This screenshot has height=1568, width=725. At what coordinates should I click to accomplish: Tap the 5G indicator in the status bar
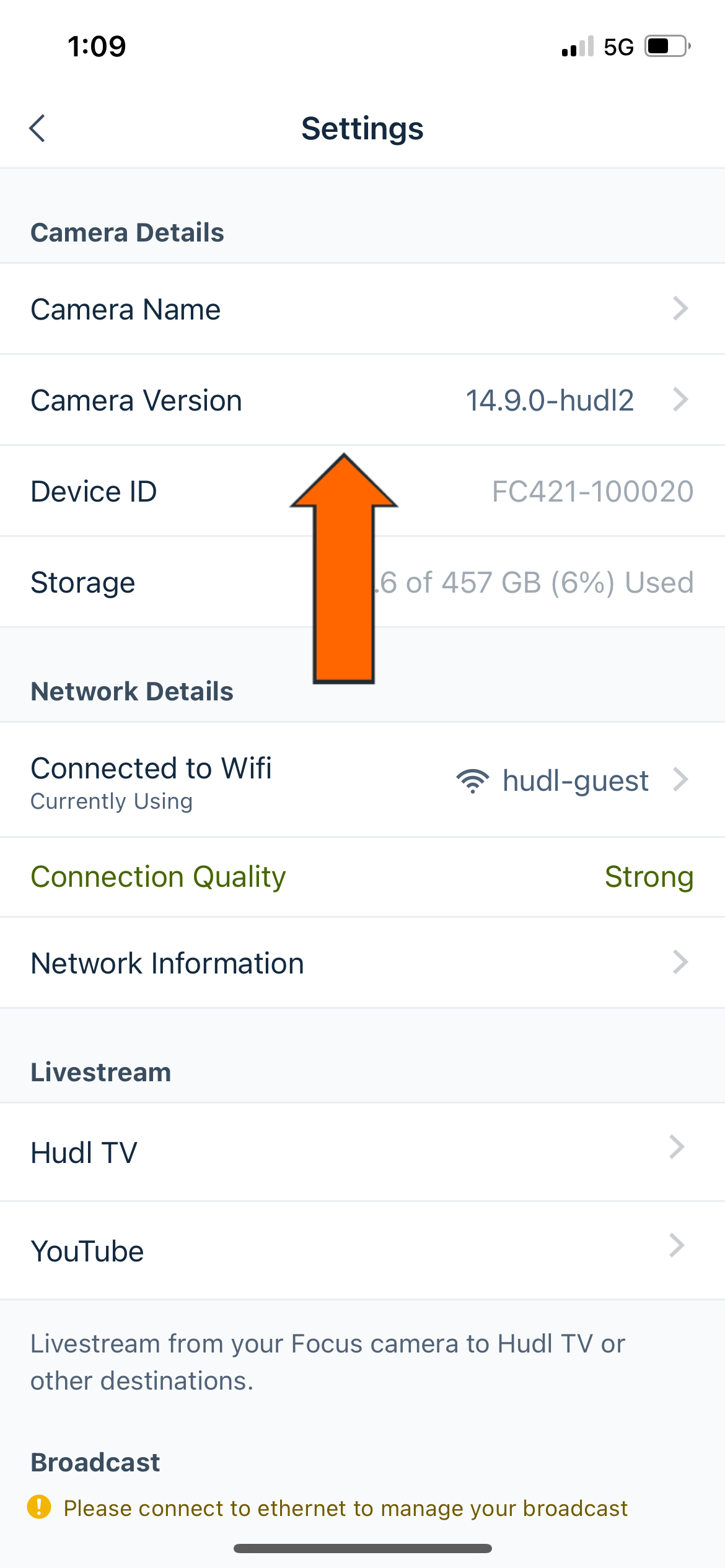point(618,46)
